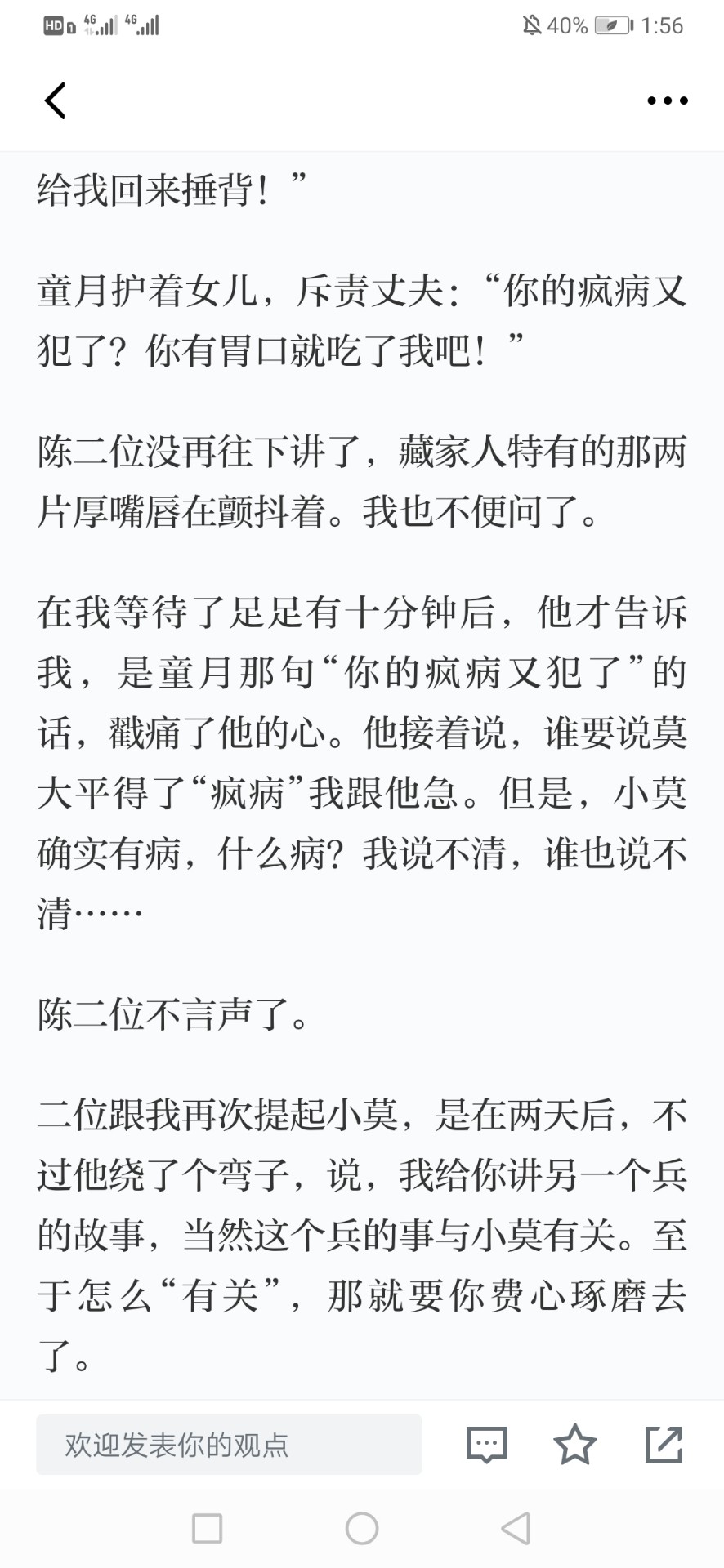Viewport: 724px width, 1568px height.
Task: Tap the comment field 欢迎发表你的观点
Action: pyautogui.click(x=229, y=1445)
